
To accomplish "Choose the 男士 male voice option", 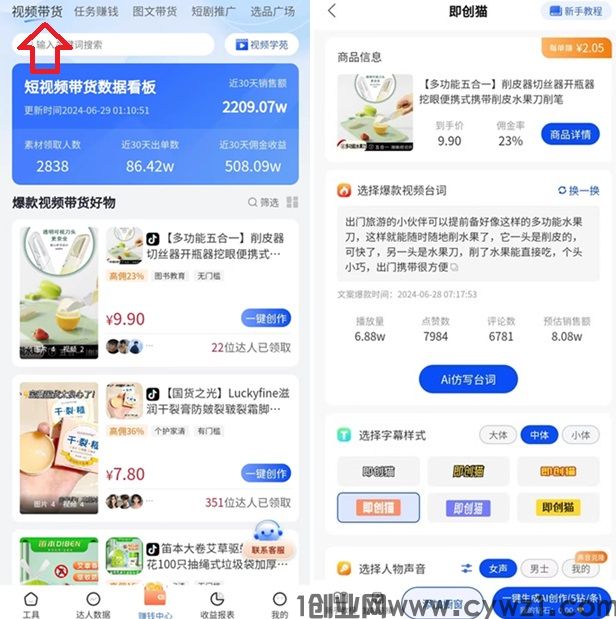I will click(x=539, y=568).
